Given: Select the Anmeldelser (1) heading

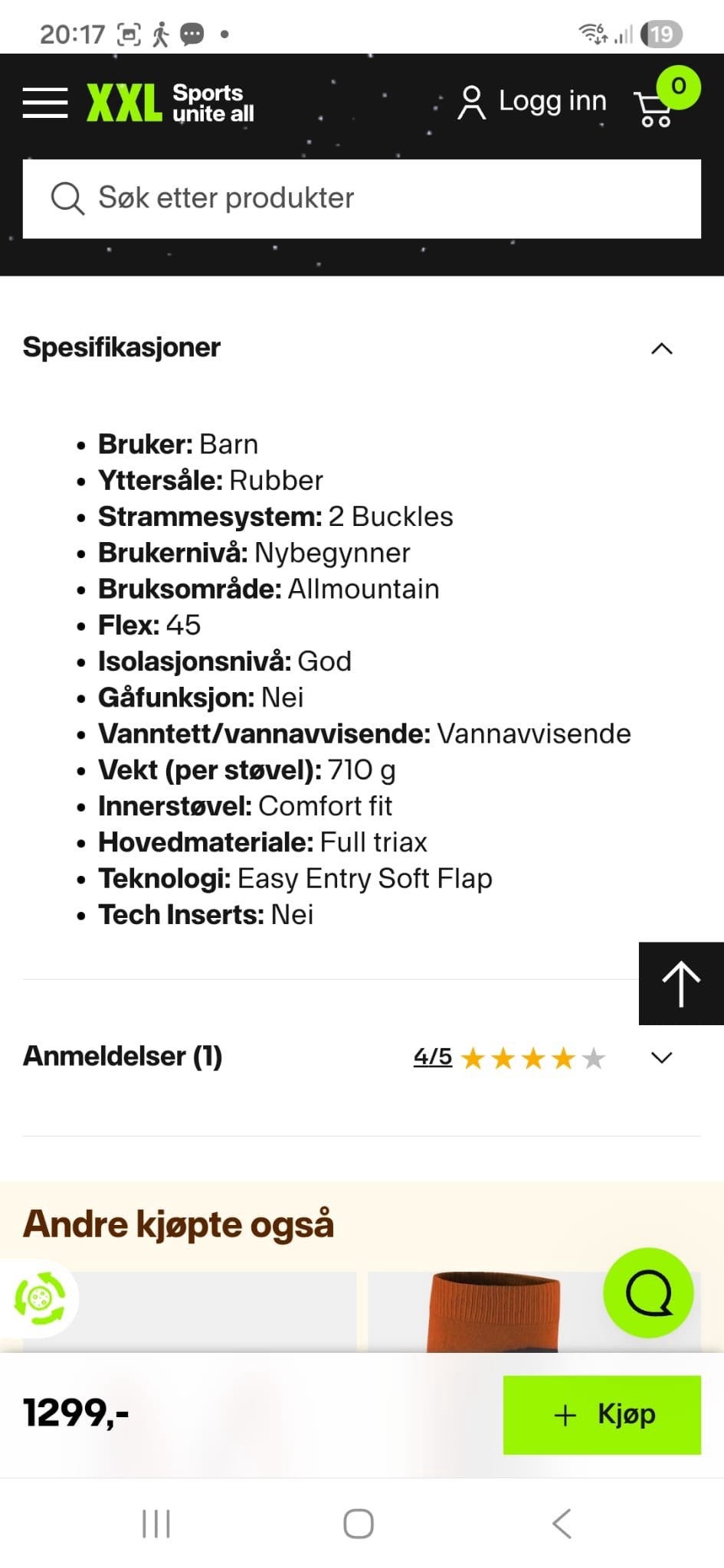Looking at the screenshot, I should (122, 1057).
